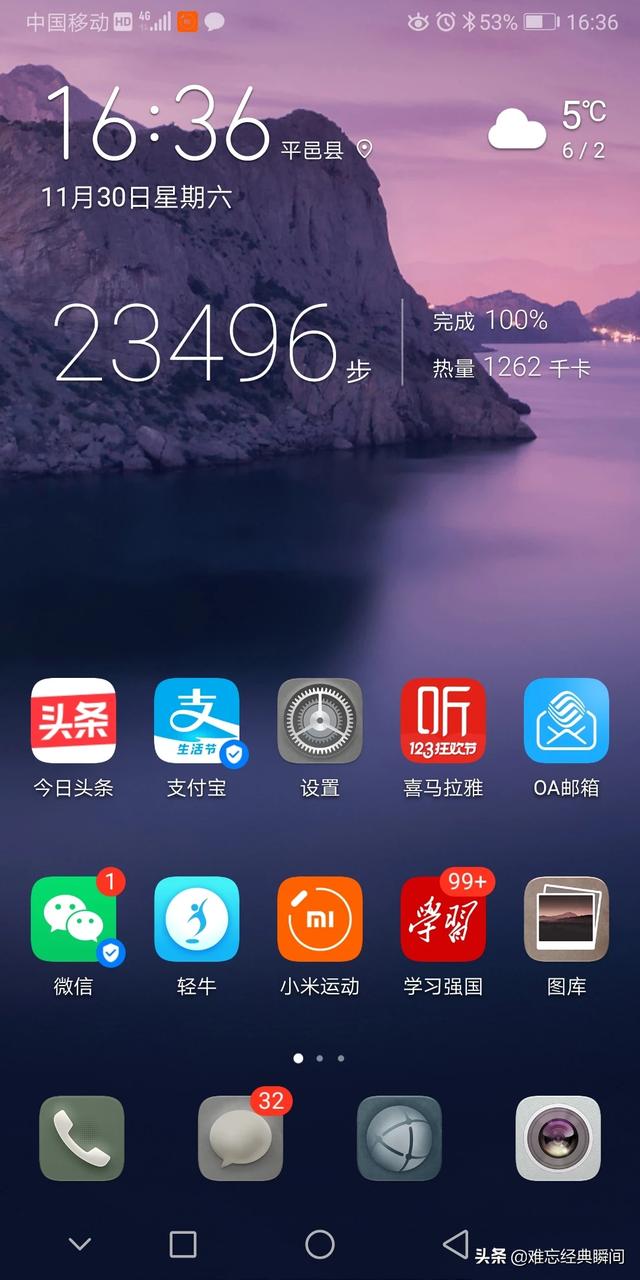
Task: Launch the 学习强国 app
Action: coord(443,919)
